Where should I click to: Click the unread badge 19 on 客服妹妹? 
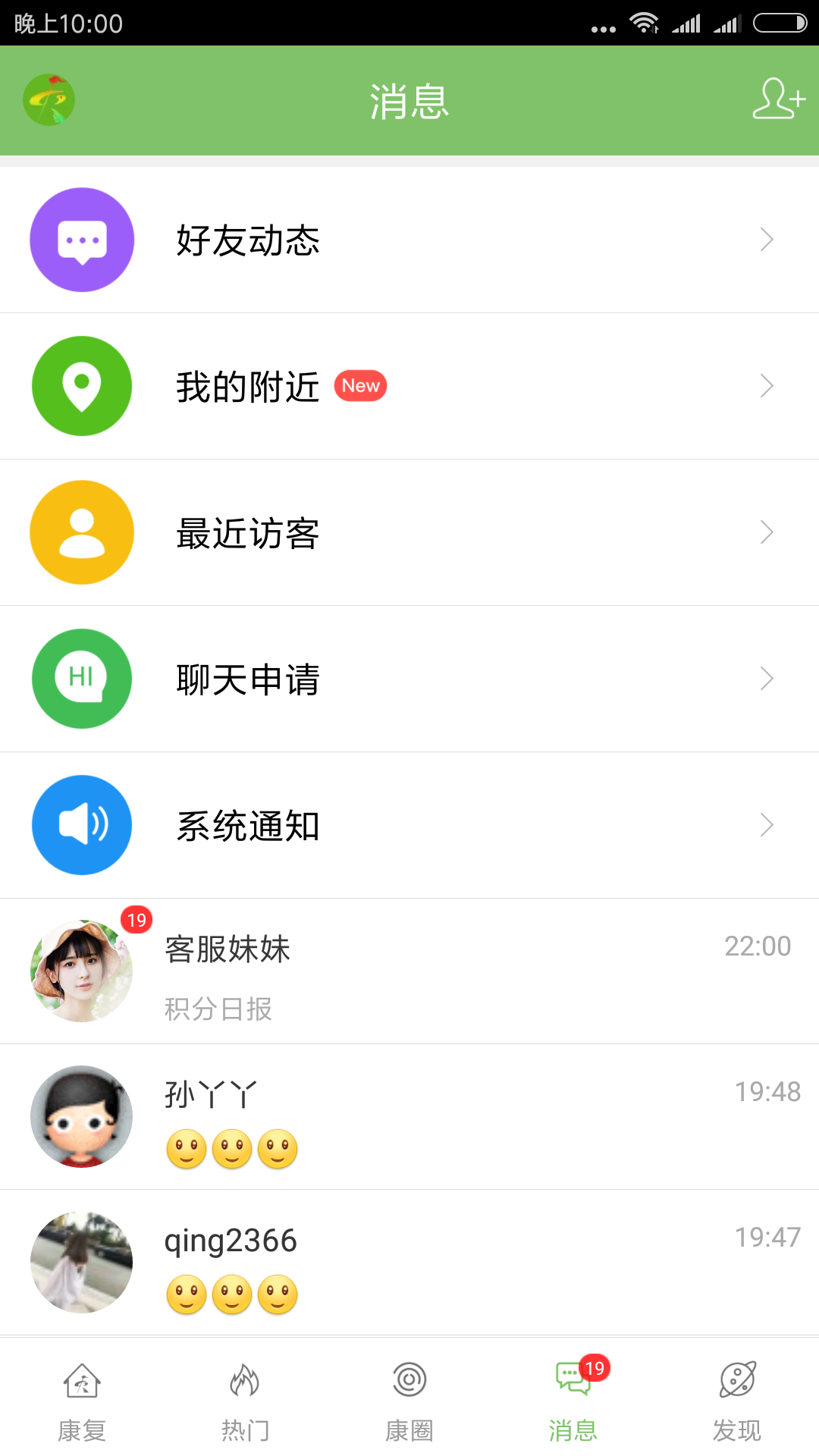[136, 919]
